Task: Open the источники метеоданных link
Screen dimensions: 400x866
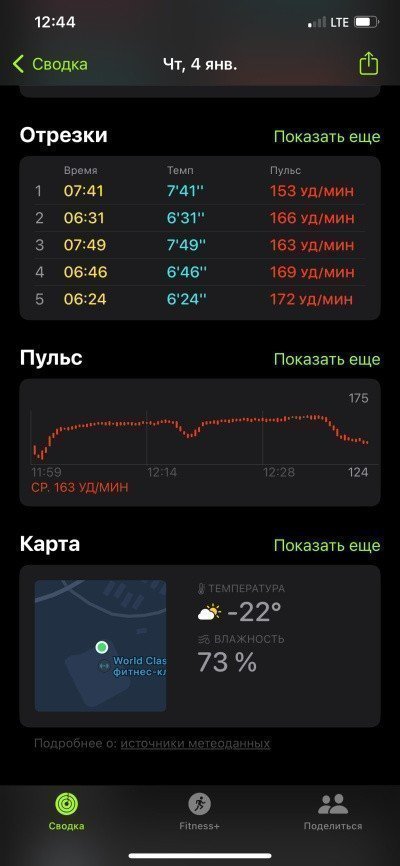Action: (196, 743)
